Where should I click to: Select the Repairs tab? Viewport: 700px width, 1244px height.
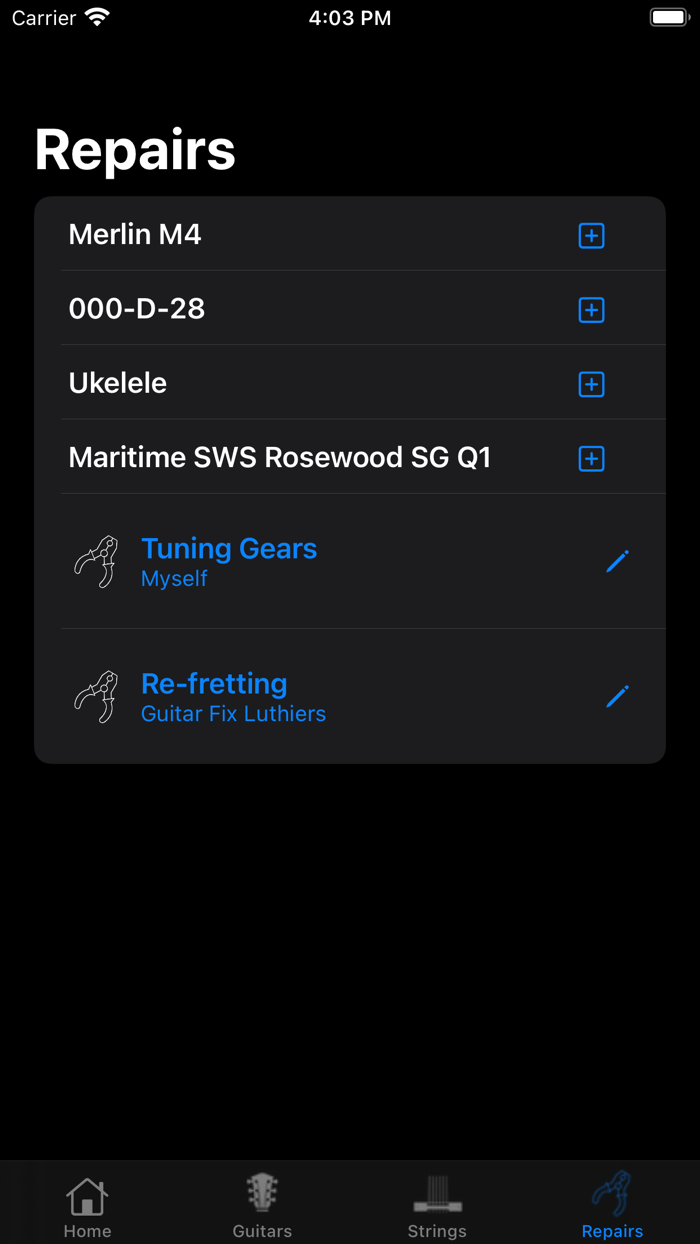[x=612, y=1207]
